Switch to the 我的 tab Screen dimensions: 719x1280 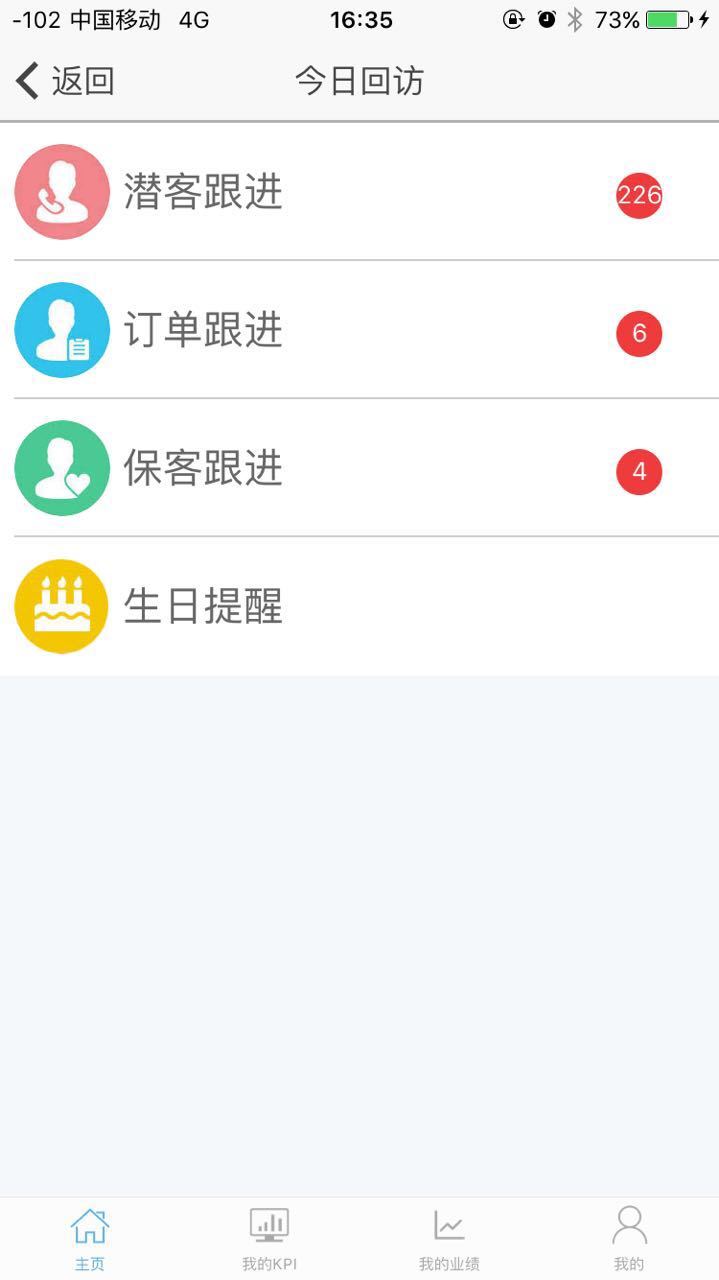tap(629, 1239)
